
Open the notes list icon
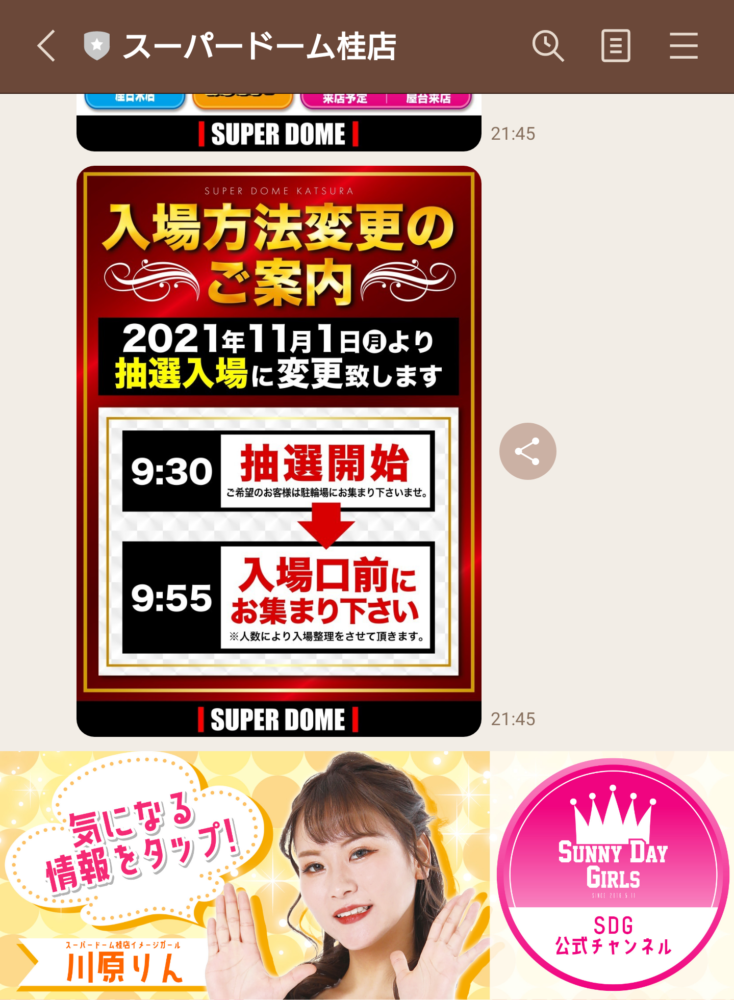[x=615, y=46]
